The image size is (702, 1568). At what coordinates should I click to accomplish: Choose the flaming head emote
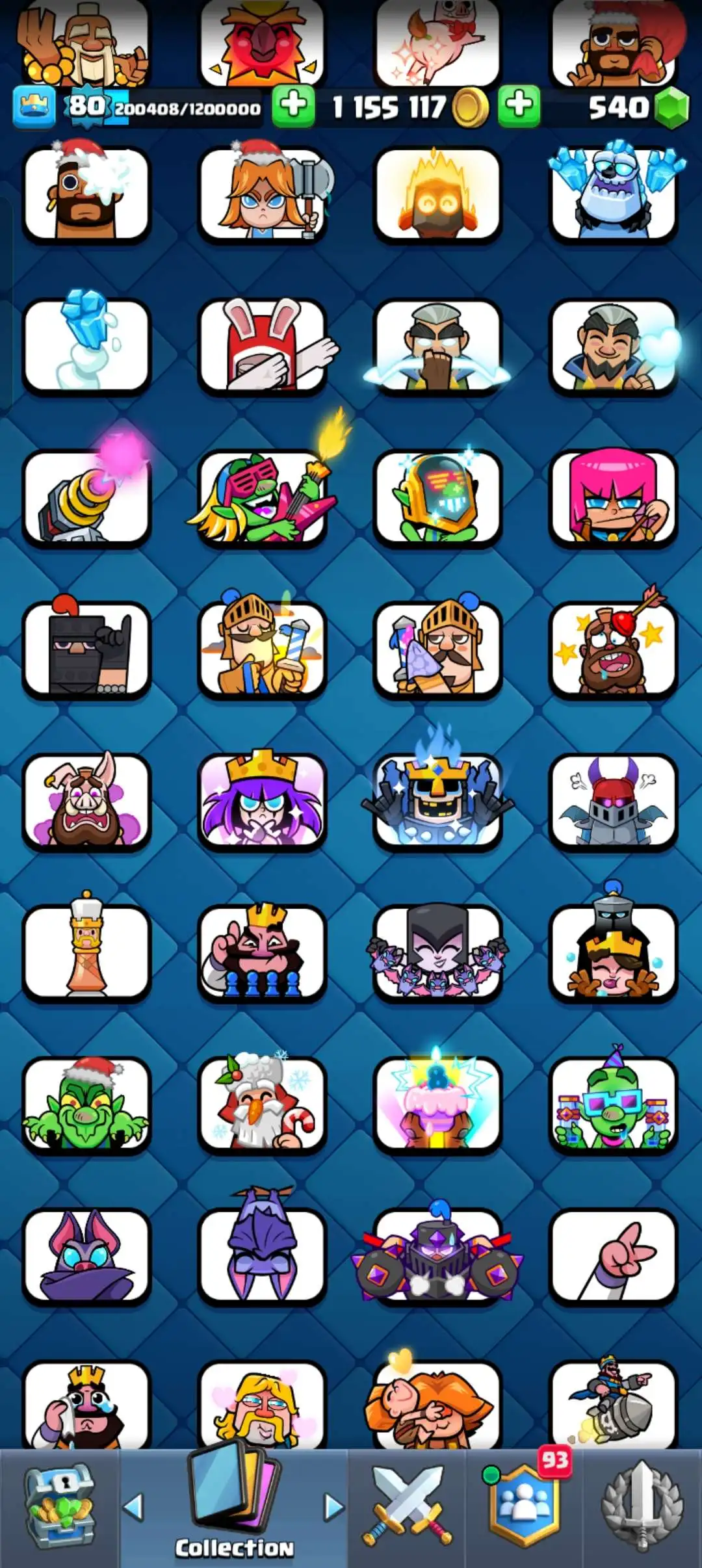point(437,195)
